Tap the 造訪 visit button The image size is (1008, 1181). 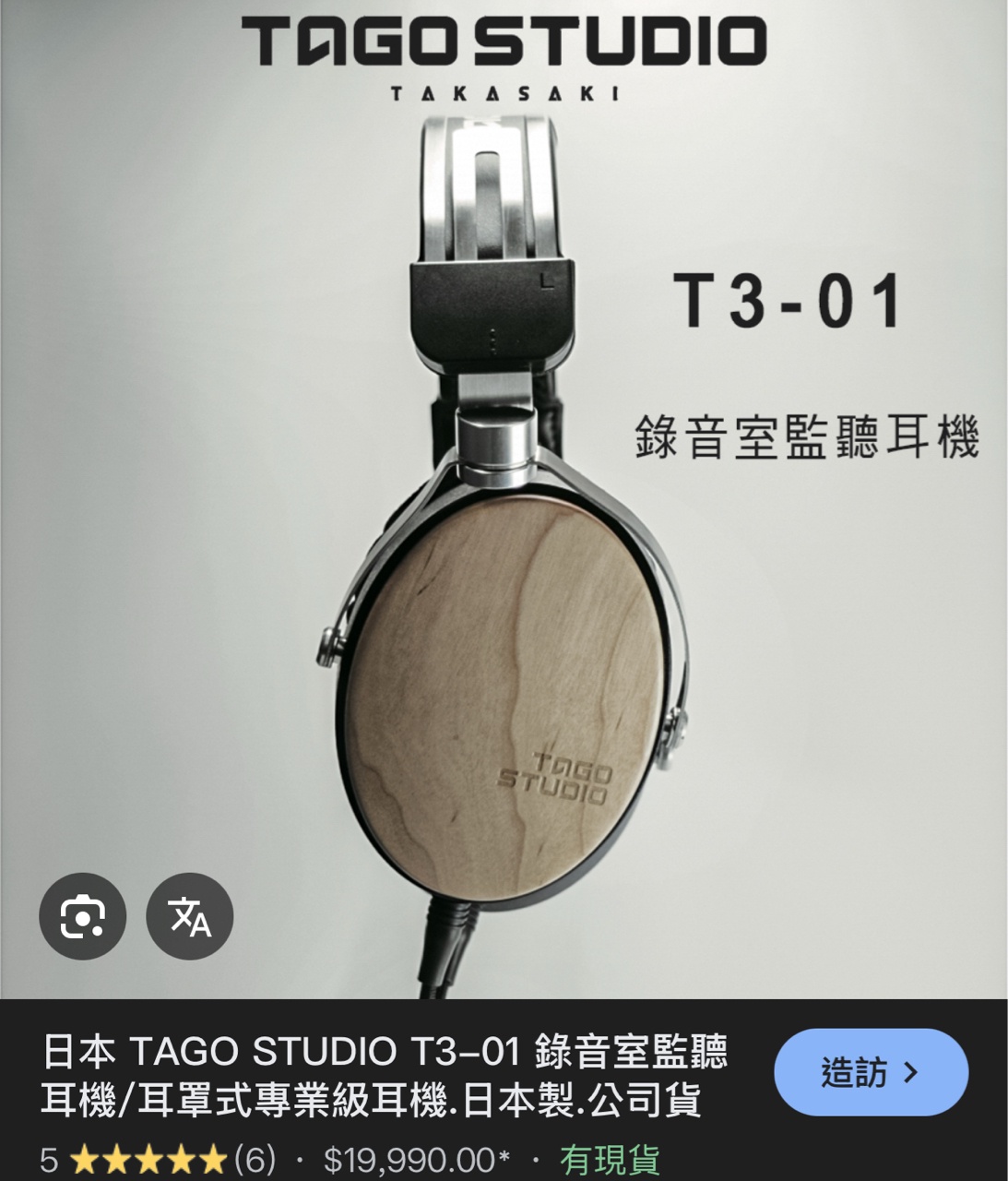(871, 1072)
